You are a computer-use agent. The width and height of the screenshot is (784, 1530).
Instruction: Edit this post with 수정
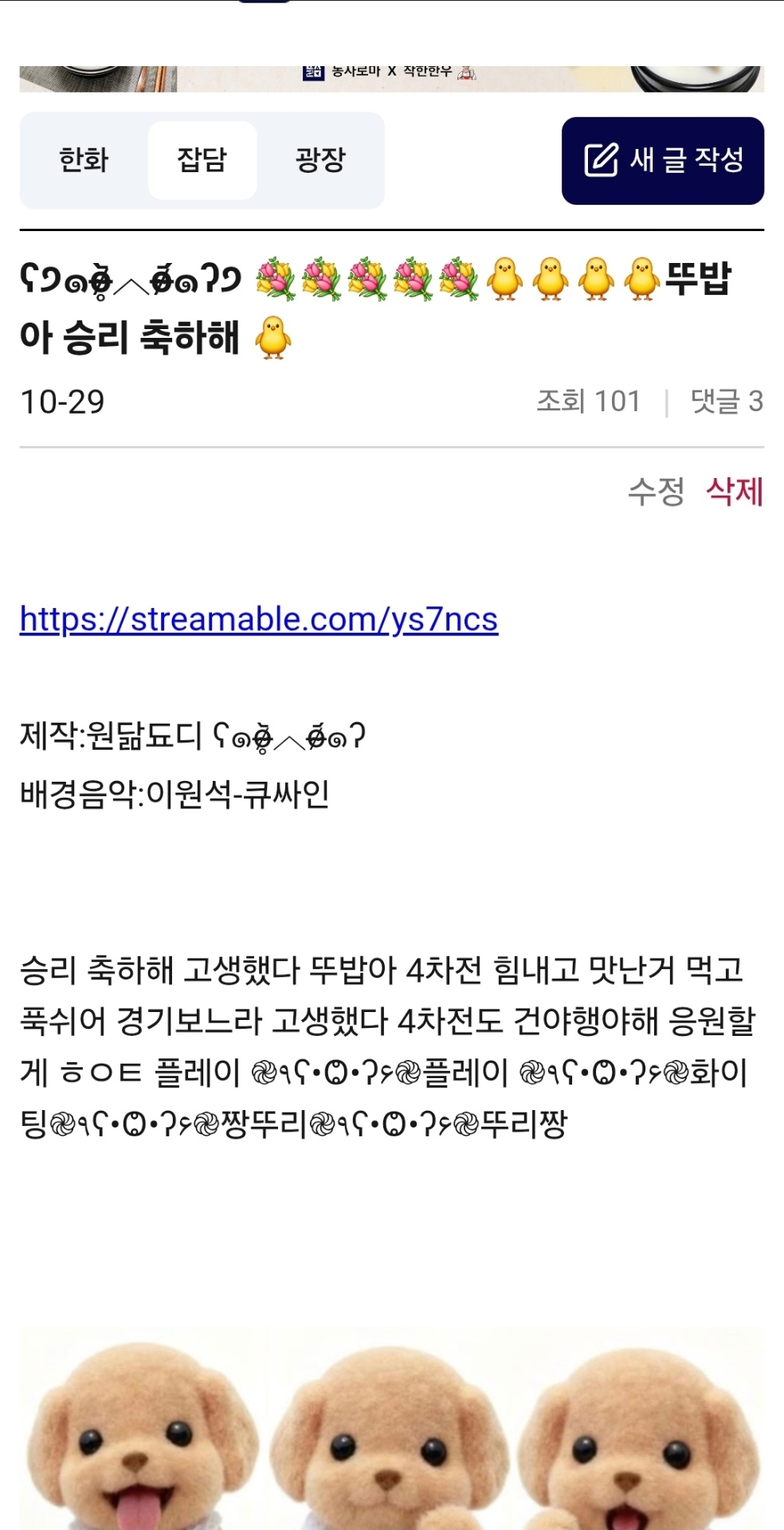[x=656, y=492]
